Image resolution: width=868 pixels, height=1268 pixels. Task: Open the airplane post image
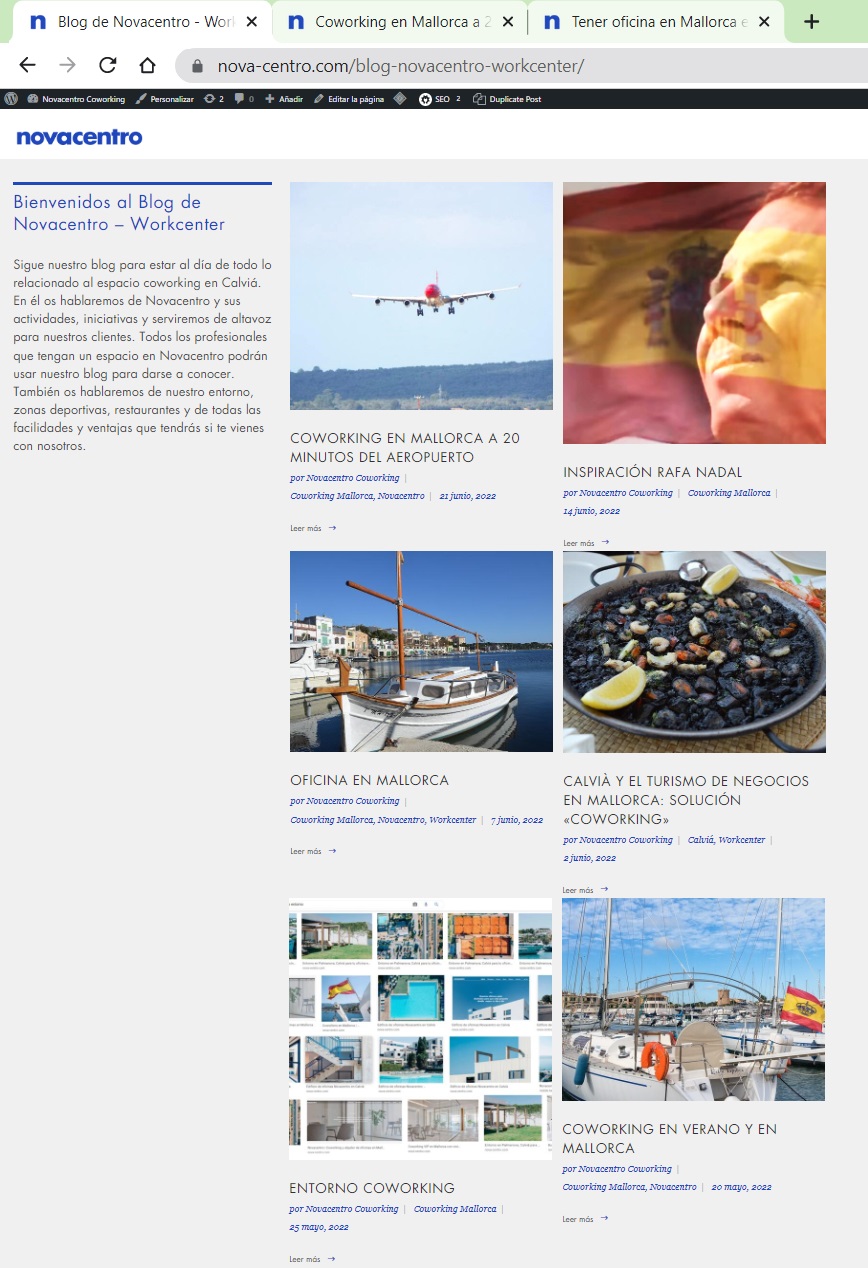421,296
